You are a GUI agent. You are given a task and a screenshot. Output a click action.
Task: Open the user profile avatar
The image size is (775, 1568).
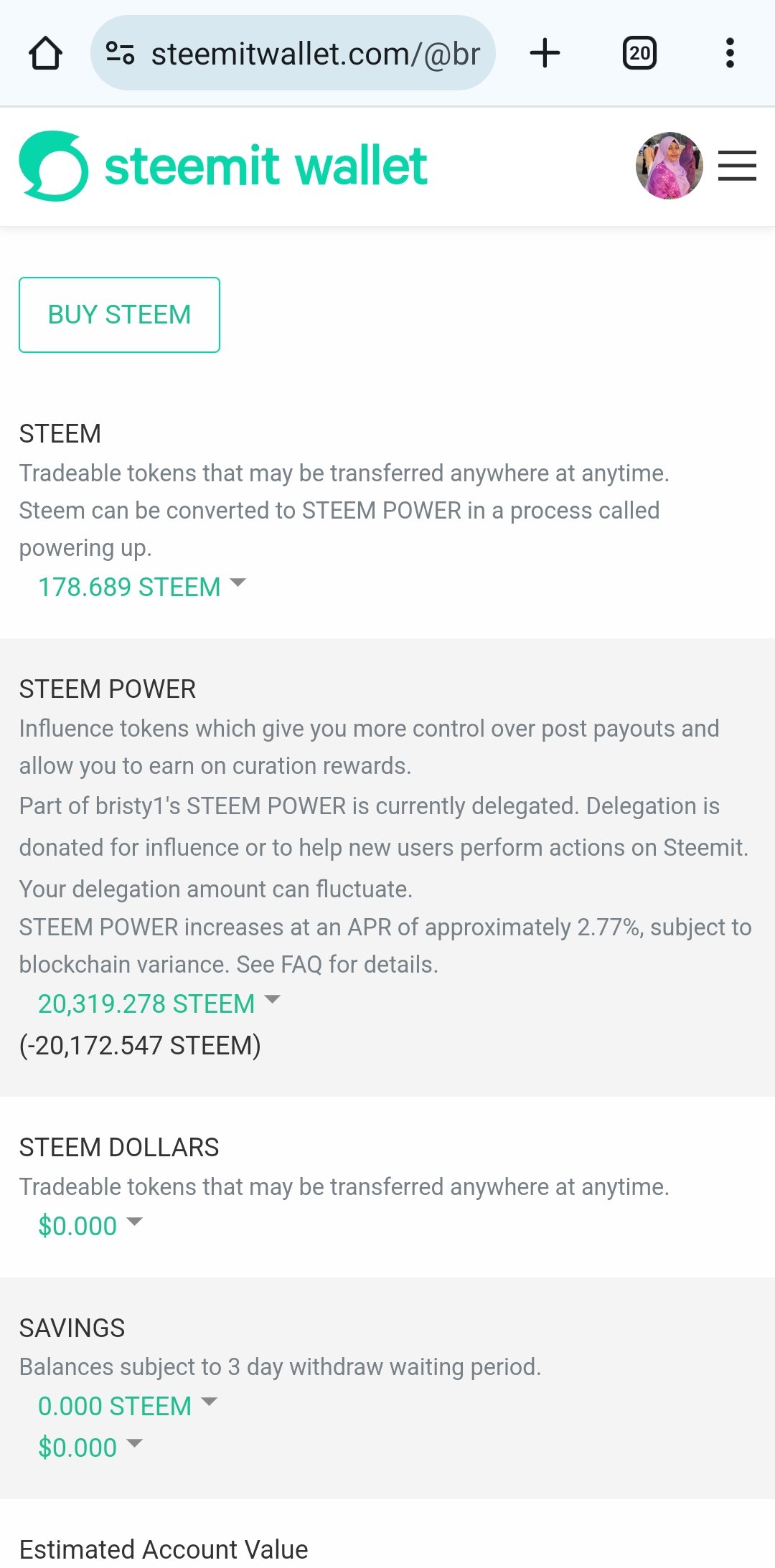tap(669, 166)
